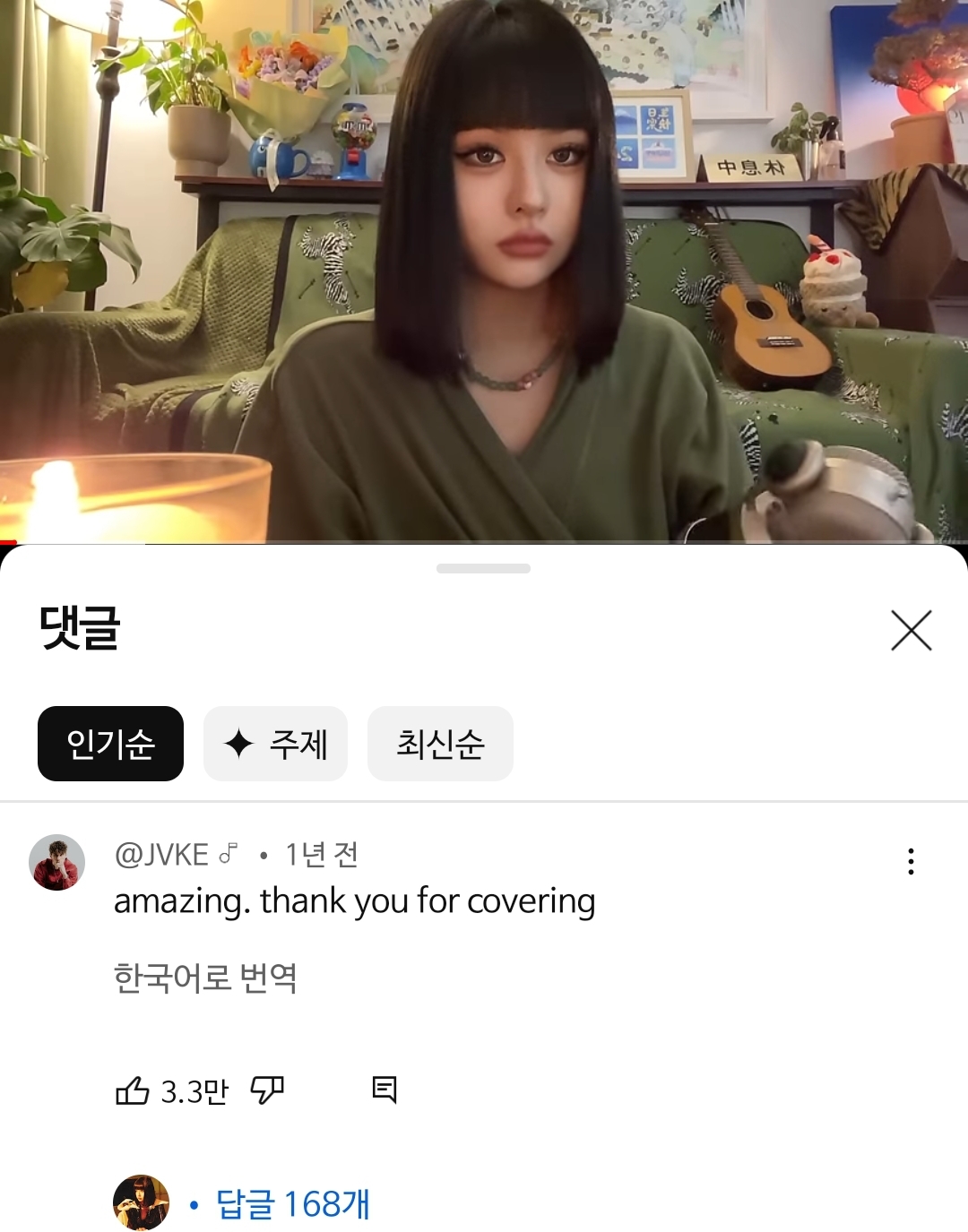Tap 한국어로 번역 to translate comment
Viewport: 968px width, 1232px height.
click(x=205, y=978)
